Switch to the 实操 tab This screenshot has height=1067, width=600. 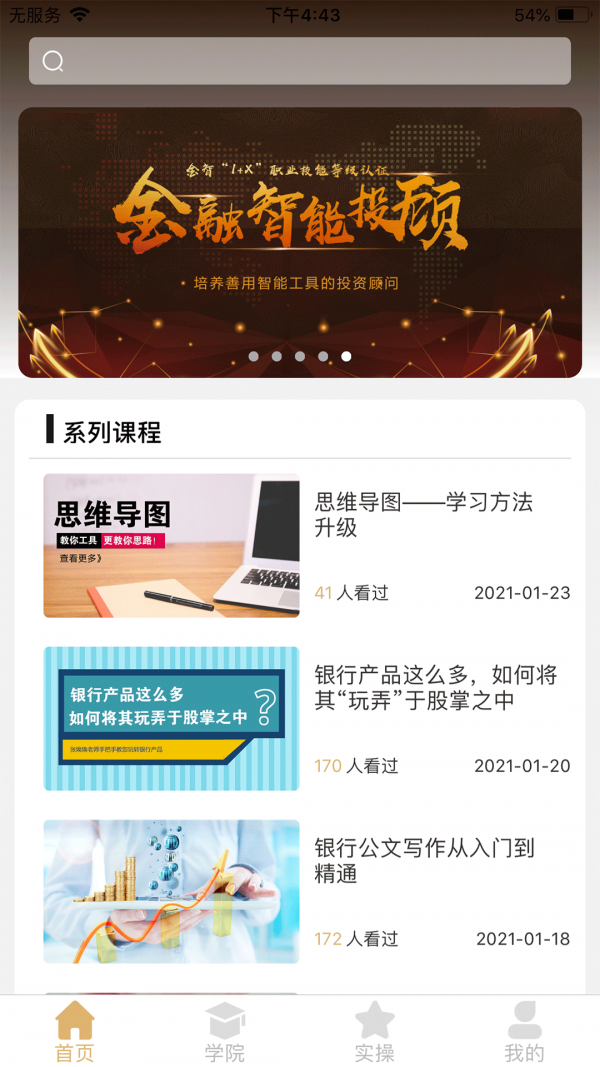(375, 1032)
